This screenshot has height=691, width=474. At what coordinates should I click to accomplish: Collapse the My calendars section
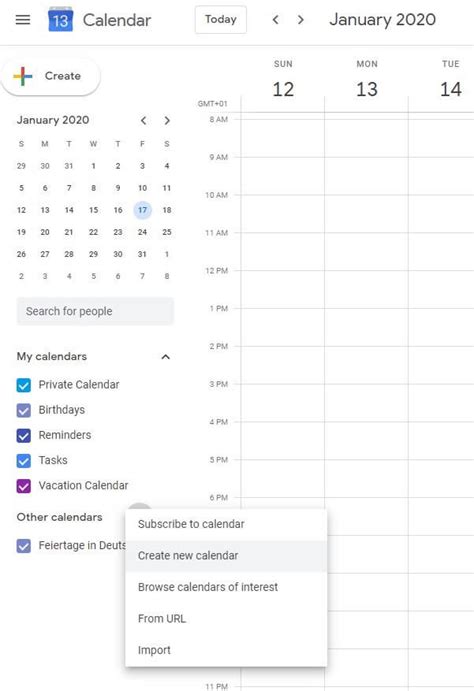coord(166,357)
